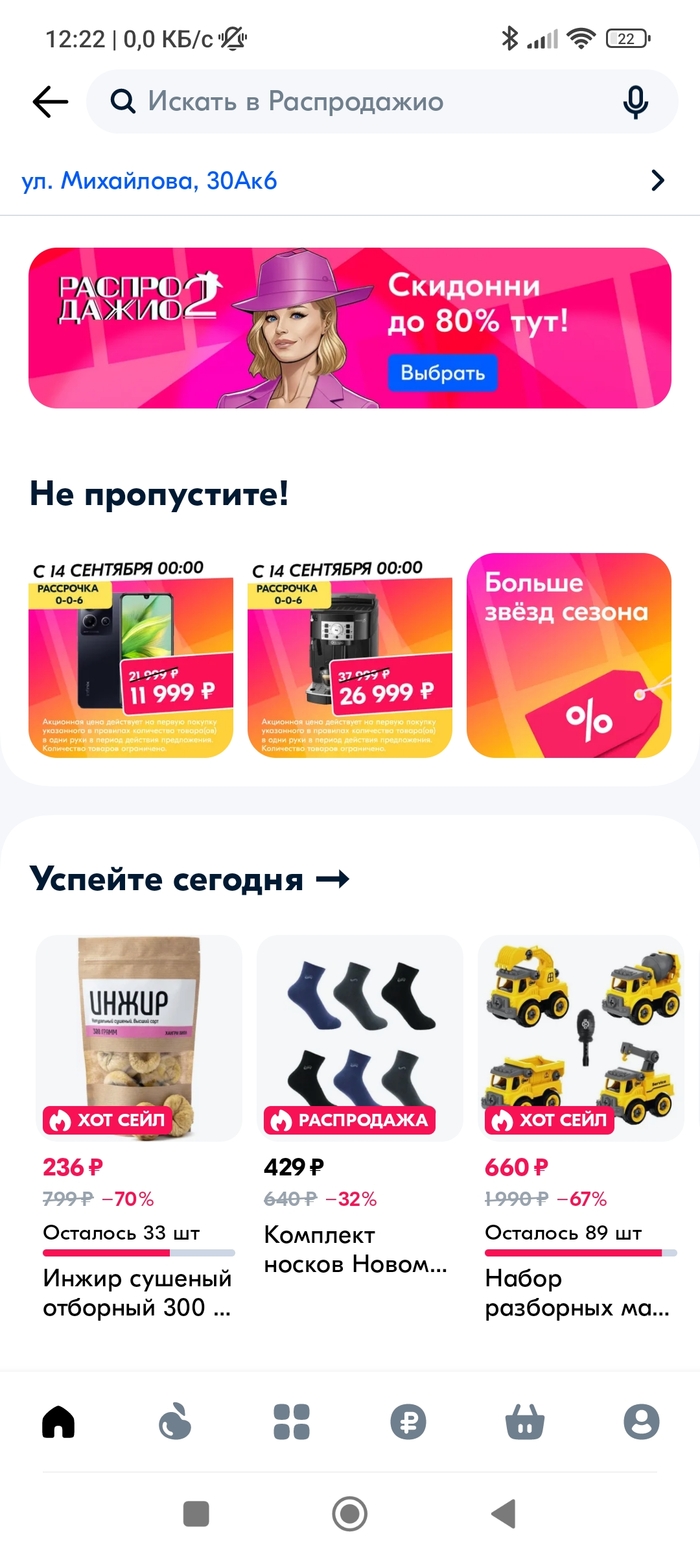Image resolution: width=700 pixels, height=1556 pixels.
Task: Open the catalog grid tab
Action: pyautogui.click(x=292, y=1421)
